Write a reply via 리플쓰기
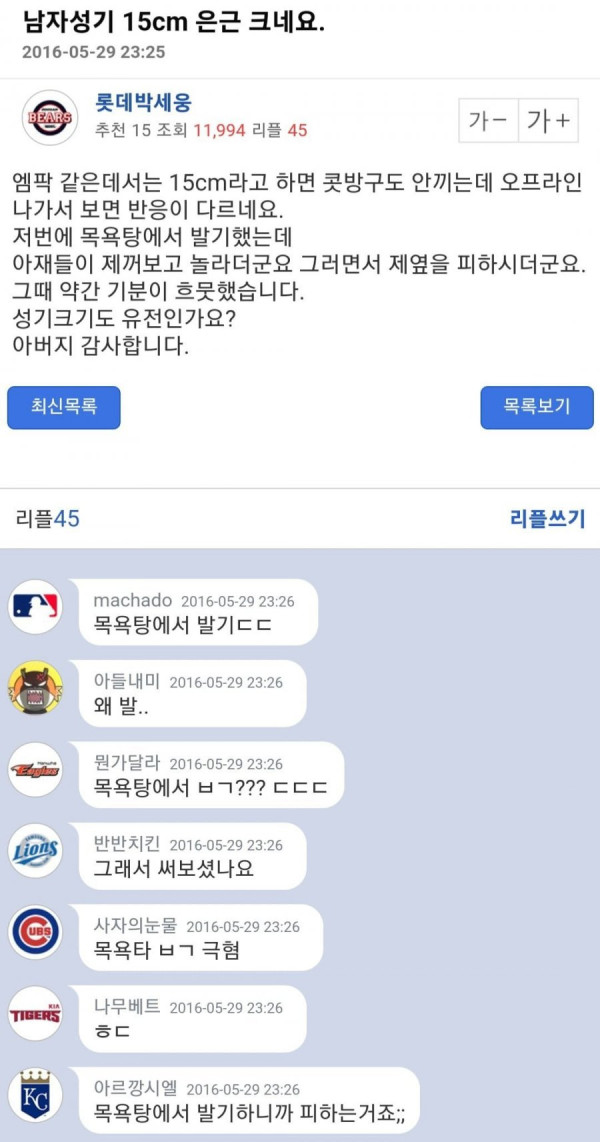 tap(548, 519)
